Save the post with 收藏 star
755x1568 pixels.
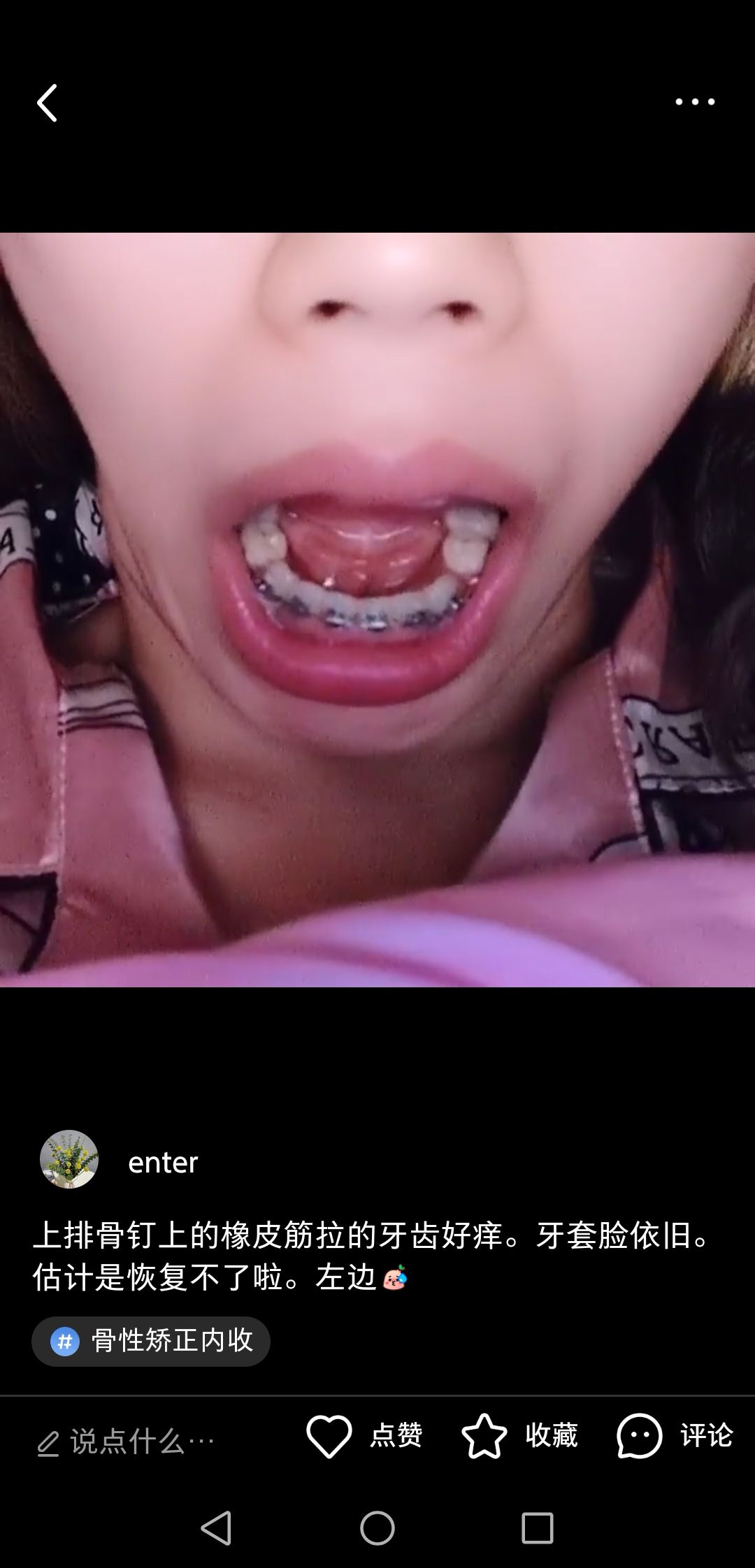pyautogui.click(x=519, y=1436)
